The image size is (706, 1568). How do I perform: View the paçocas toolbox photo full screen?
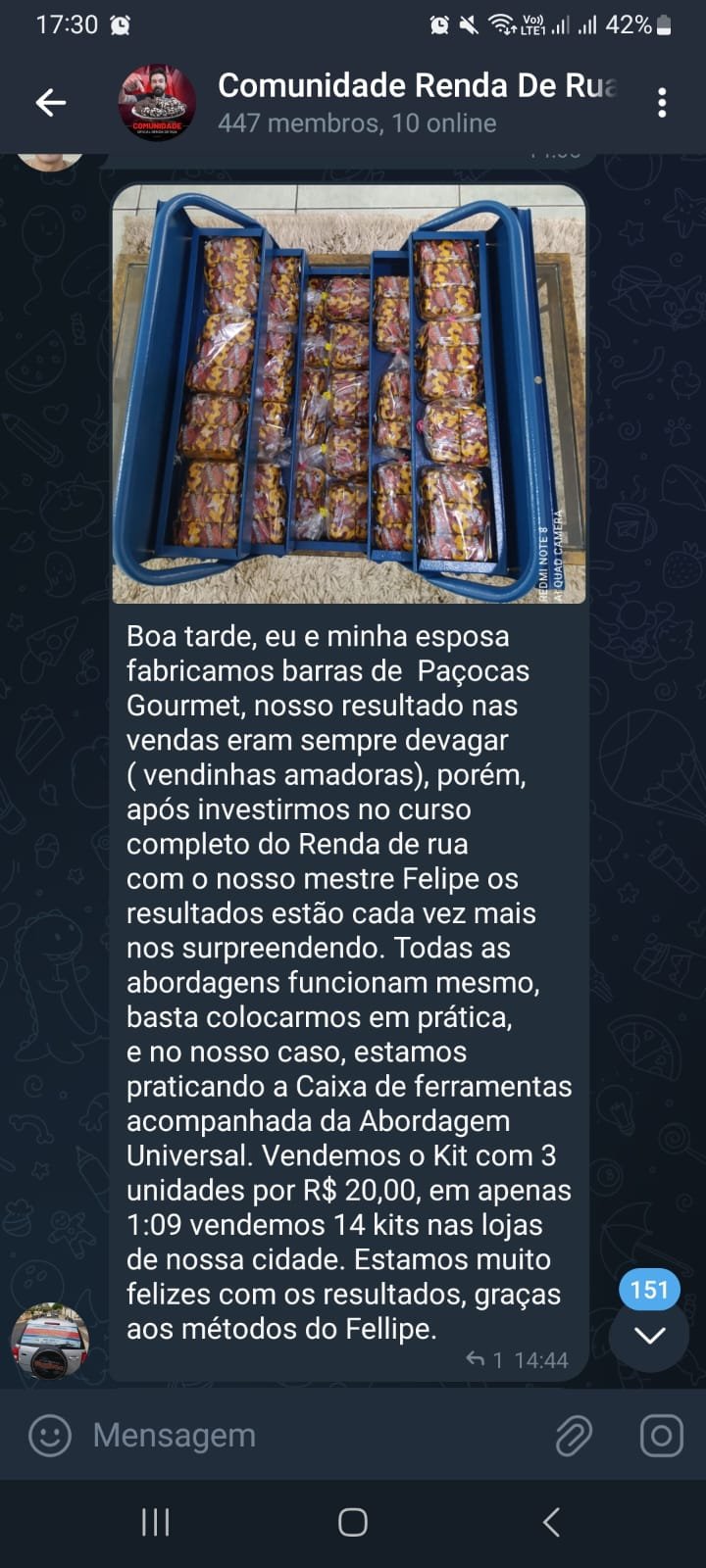349,394
